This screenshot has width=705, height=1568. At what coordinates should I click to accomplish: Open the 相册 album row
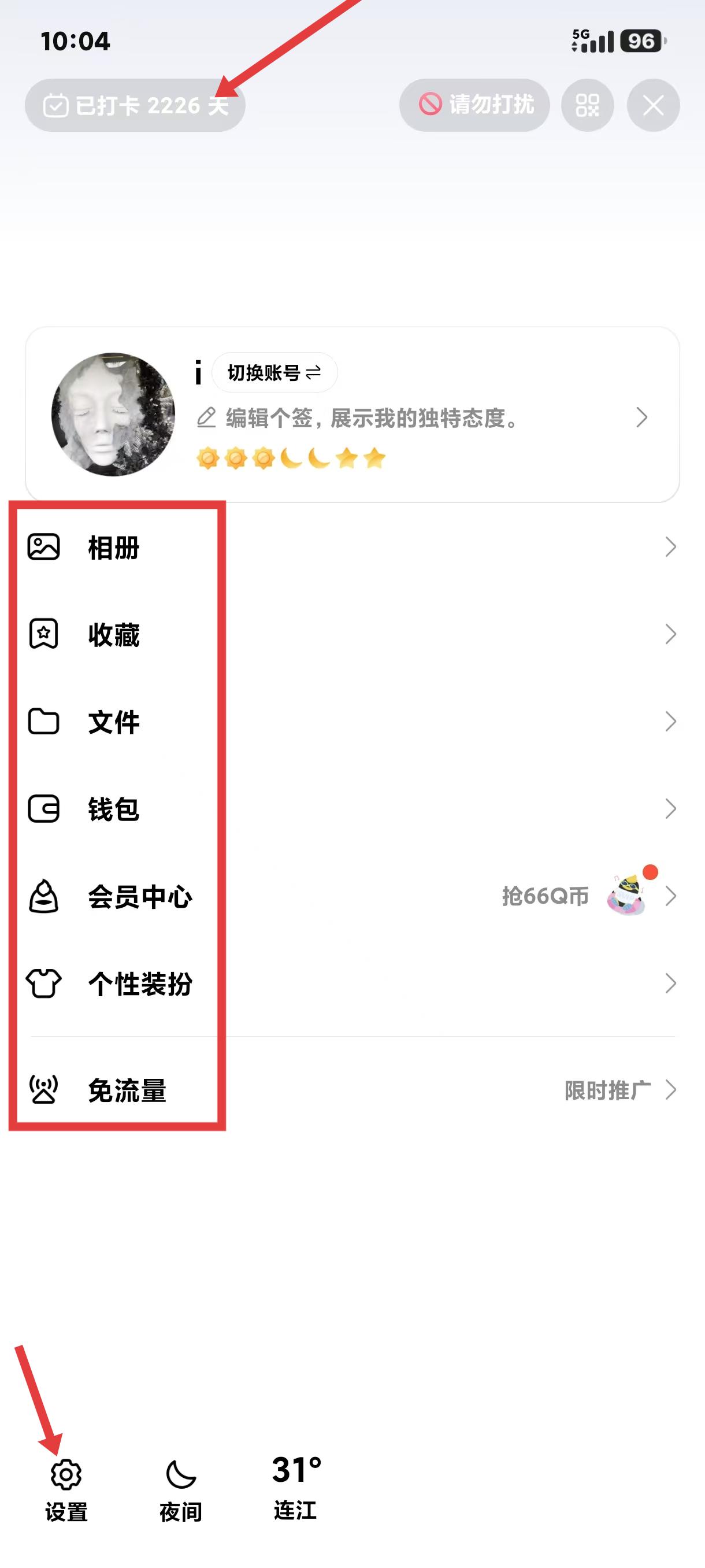pyautogui.click(x=114, y=547)
